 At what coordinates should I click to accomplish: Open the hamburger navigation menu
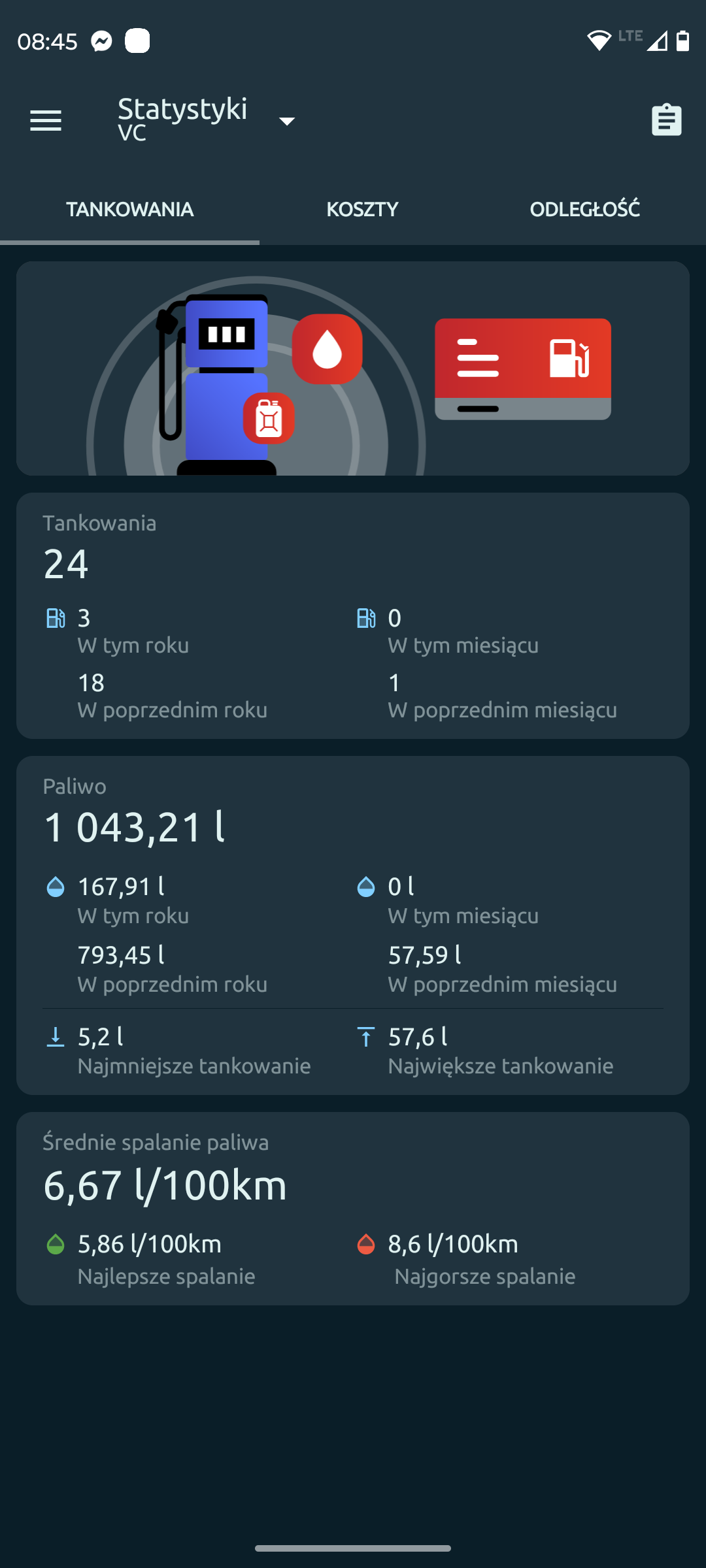click(x=46, y=121)
